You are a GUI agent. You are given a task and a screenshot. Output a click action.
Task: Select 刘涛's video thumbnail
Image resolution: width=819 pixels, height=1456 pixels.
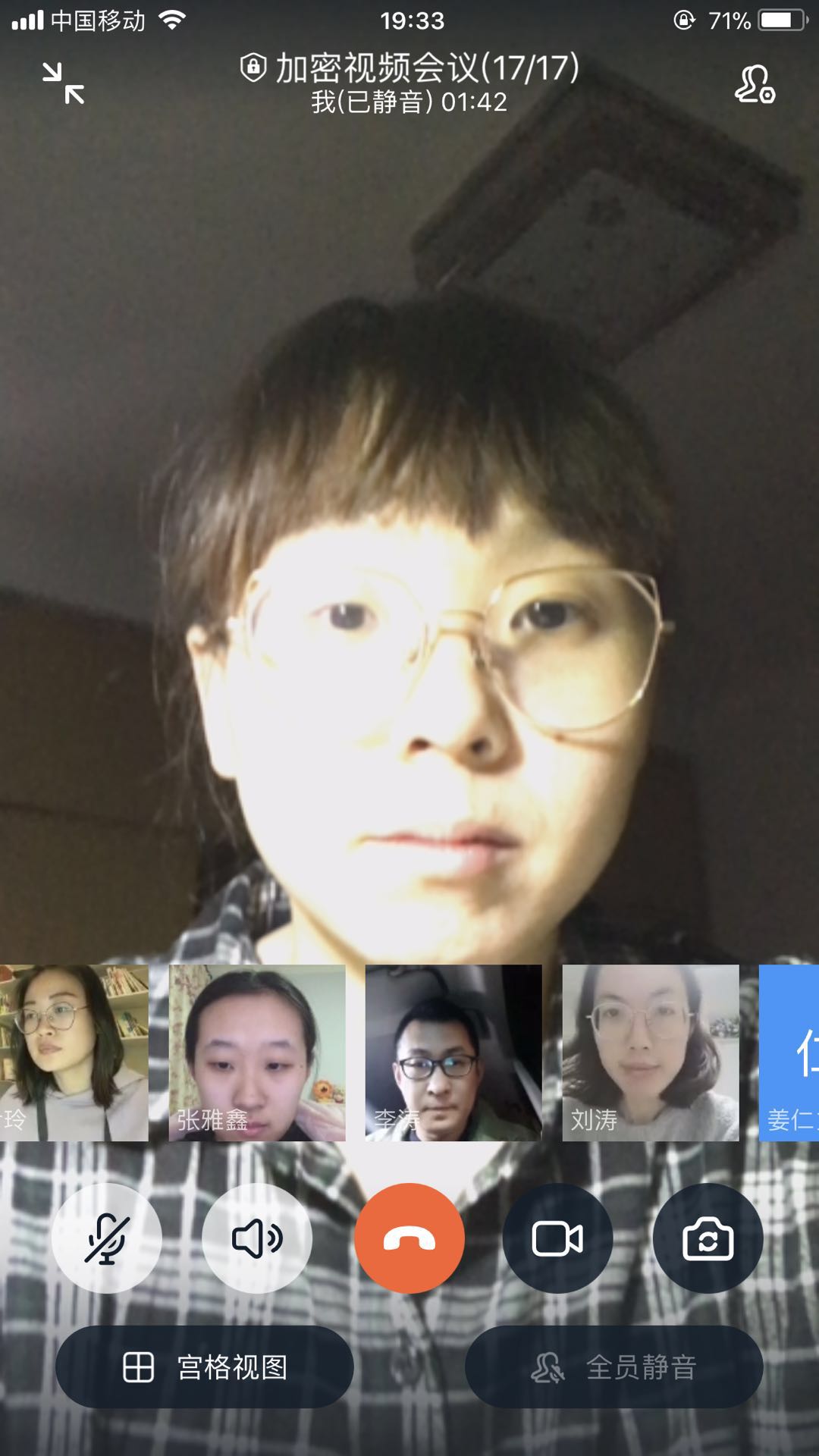click(650, 1053)
